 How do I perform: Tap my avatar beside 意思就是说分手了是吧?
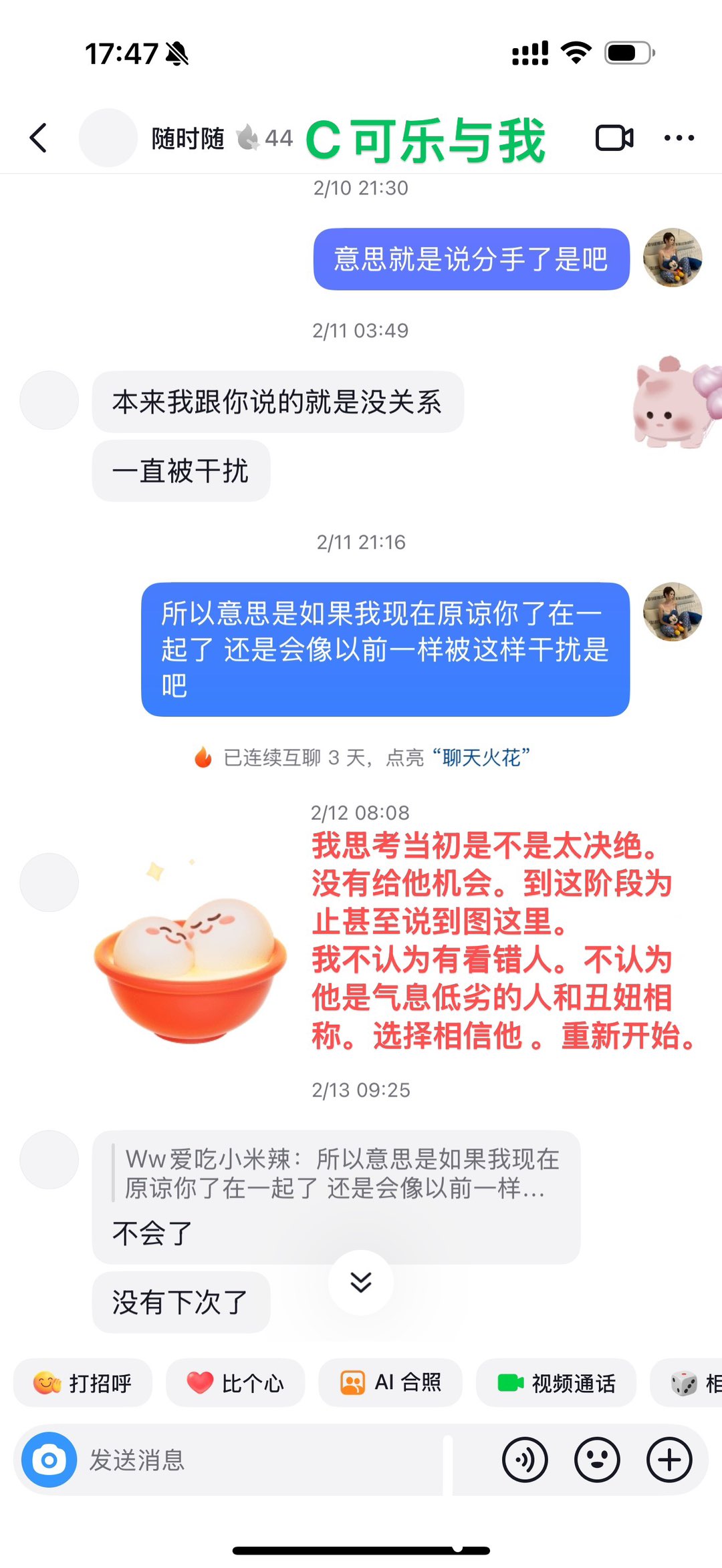point(673,258)
